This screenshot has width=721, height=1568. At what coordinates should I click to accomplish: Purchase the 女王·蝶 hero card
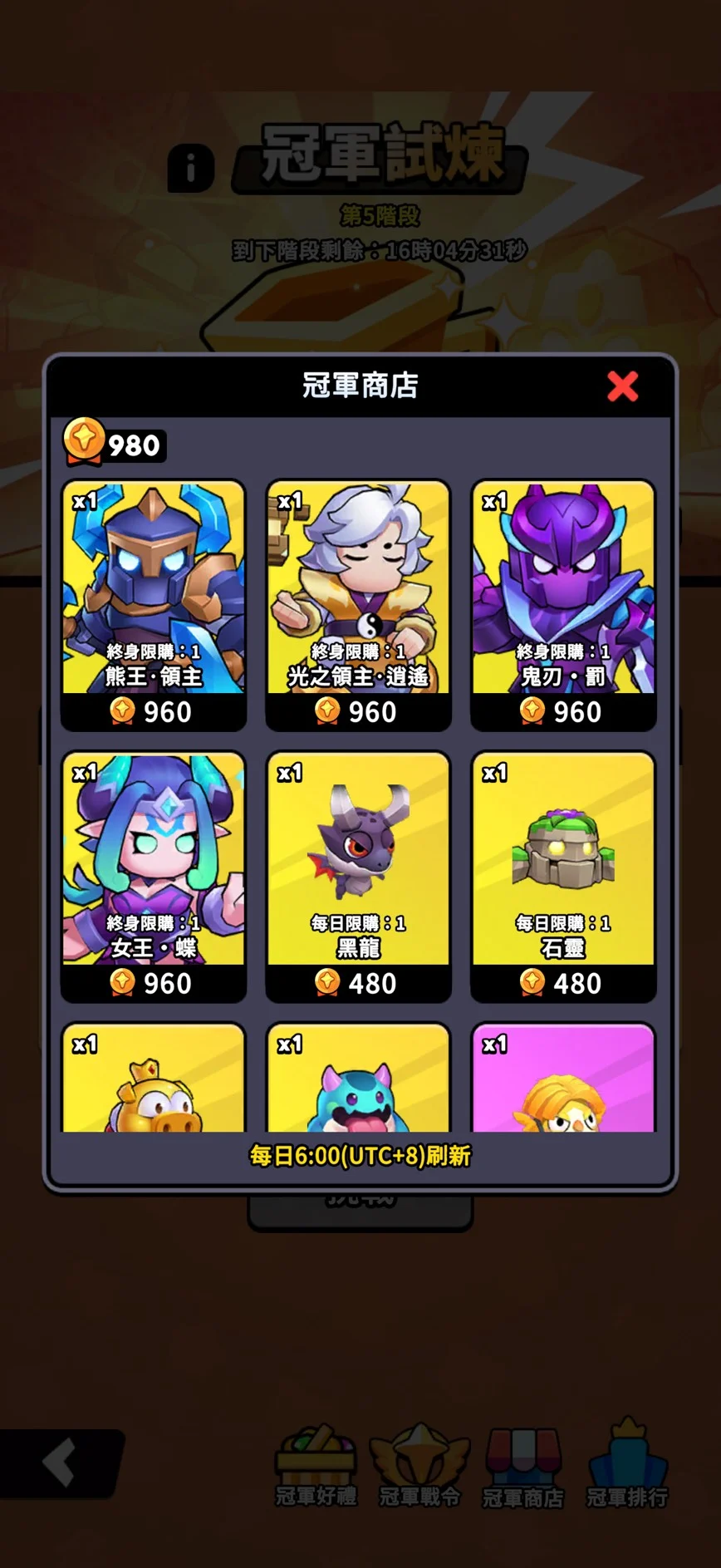[x=154, y=876]
